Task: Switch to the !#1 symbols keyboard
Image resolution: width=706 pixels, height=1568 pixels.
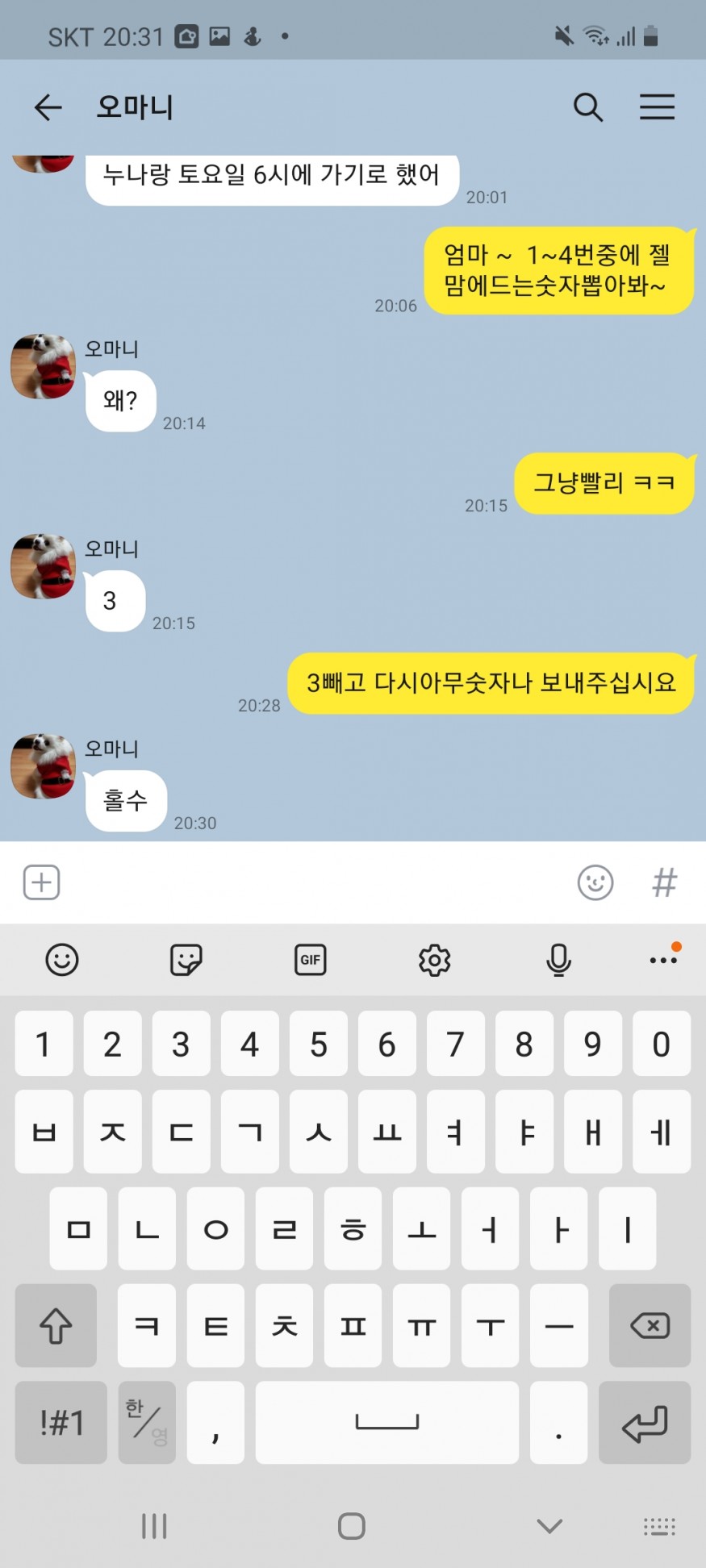Action: (61, 1422)
